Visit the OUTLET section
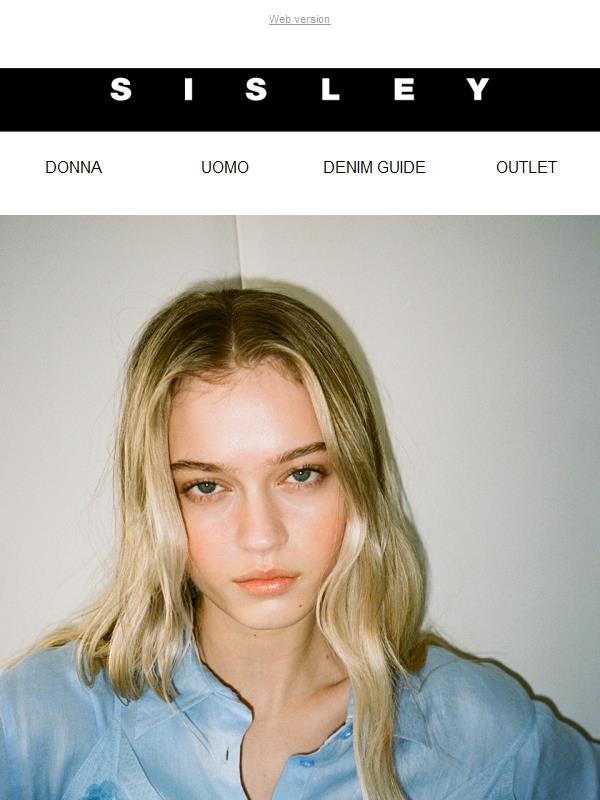 coord(526,167)
